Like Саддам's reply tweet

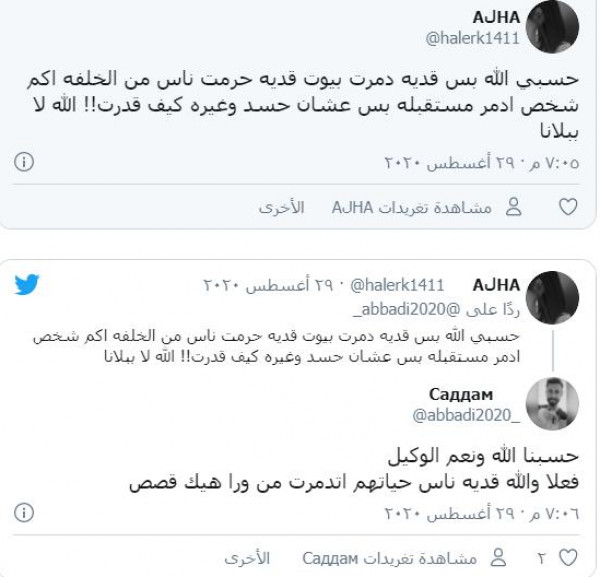click(567, 556)
